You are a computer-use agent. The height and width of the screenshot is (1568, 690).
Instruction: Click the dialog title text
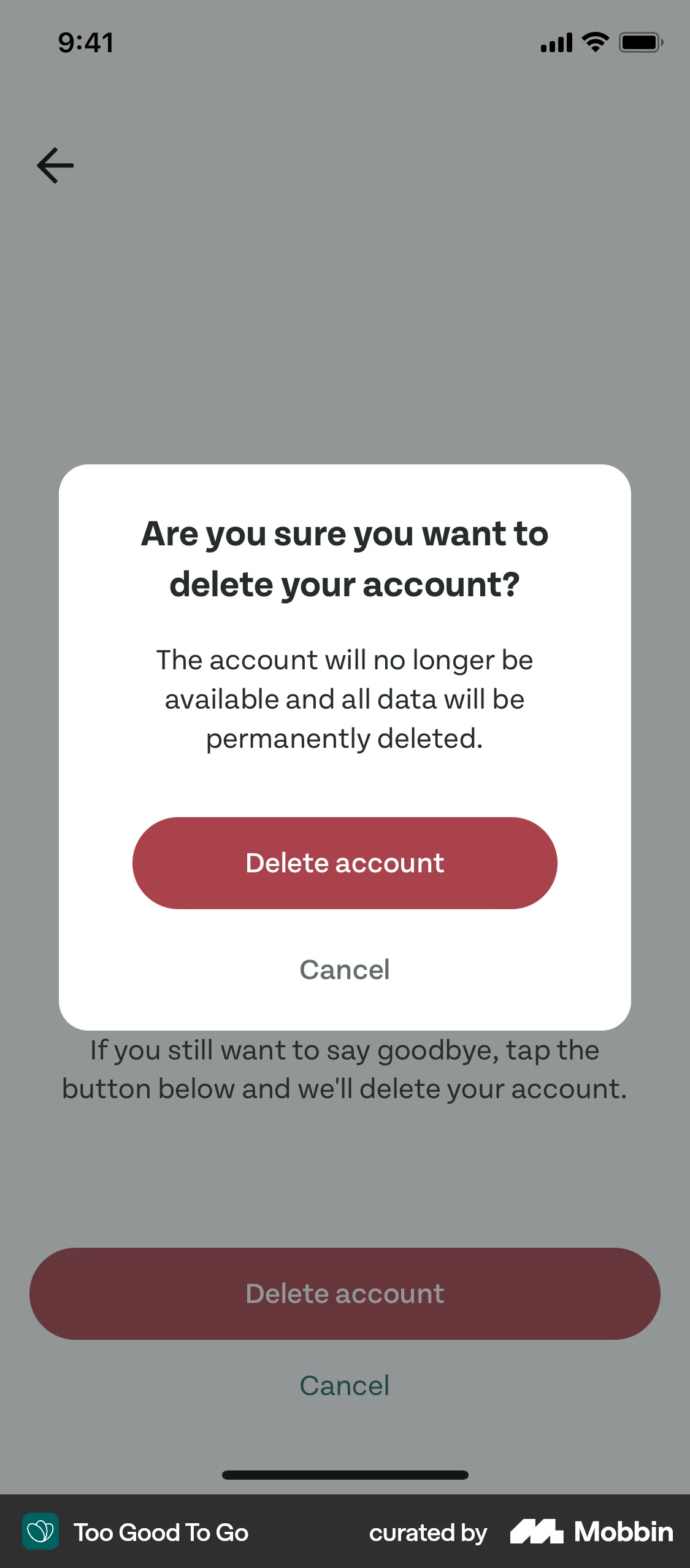[345, 558]
